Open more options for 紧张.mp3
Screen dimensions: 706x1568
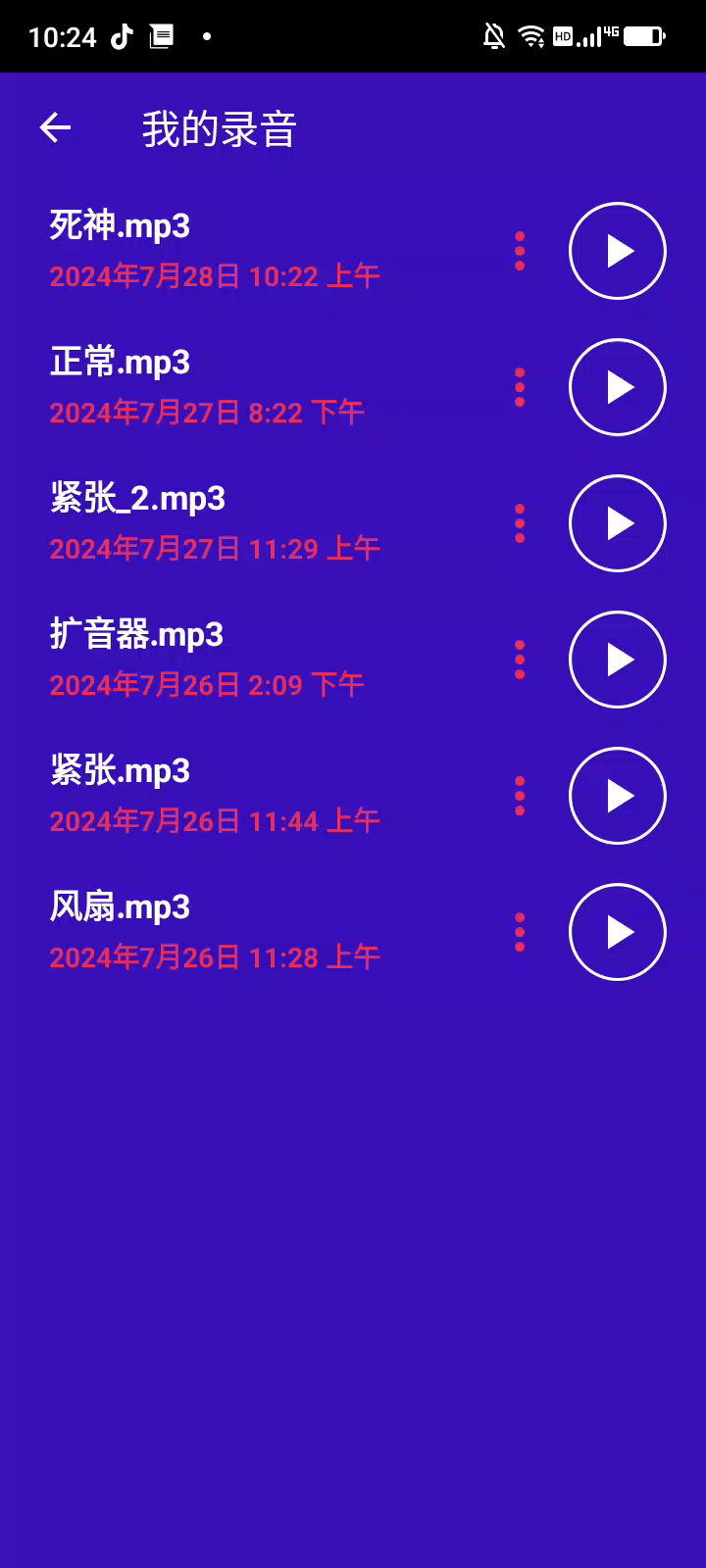[520, 796]
